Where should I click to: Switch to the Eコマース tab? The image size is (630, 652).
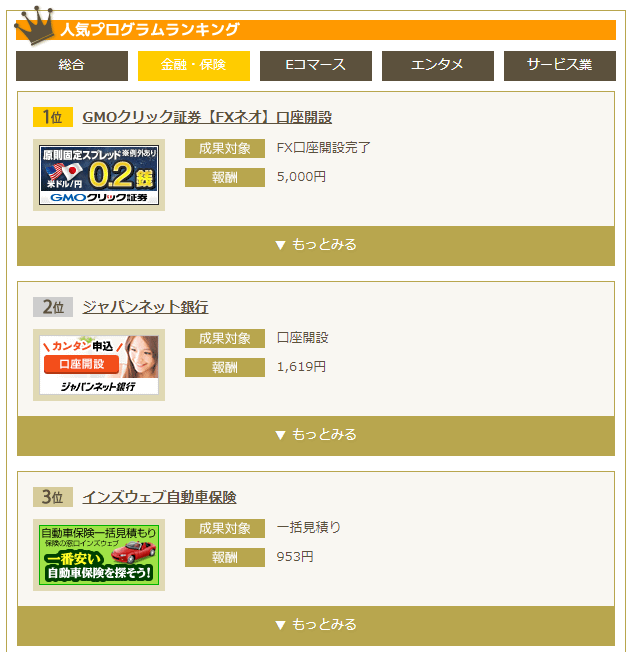[x=315, y=65]
